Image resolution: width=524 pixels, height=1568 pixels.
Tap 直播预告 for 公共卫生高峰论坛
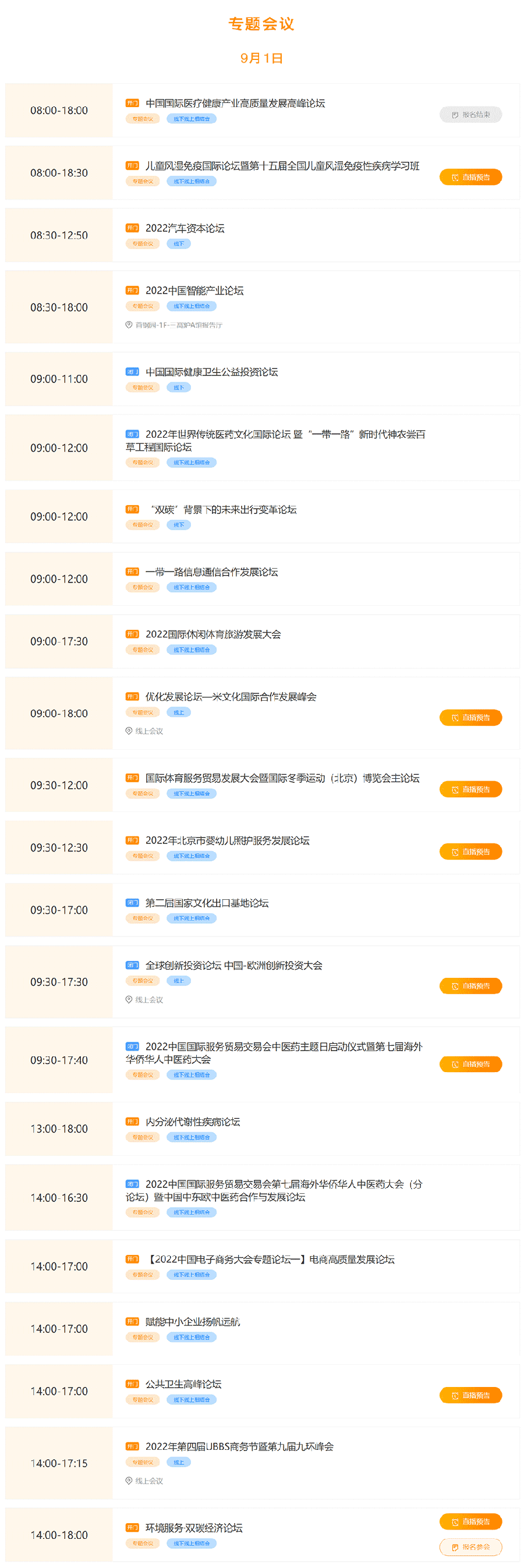point(470,1395)
